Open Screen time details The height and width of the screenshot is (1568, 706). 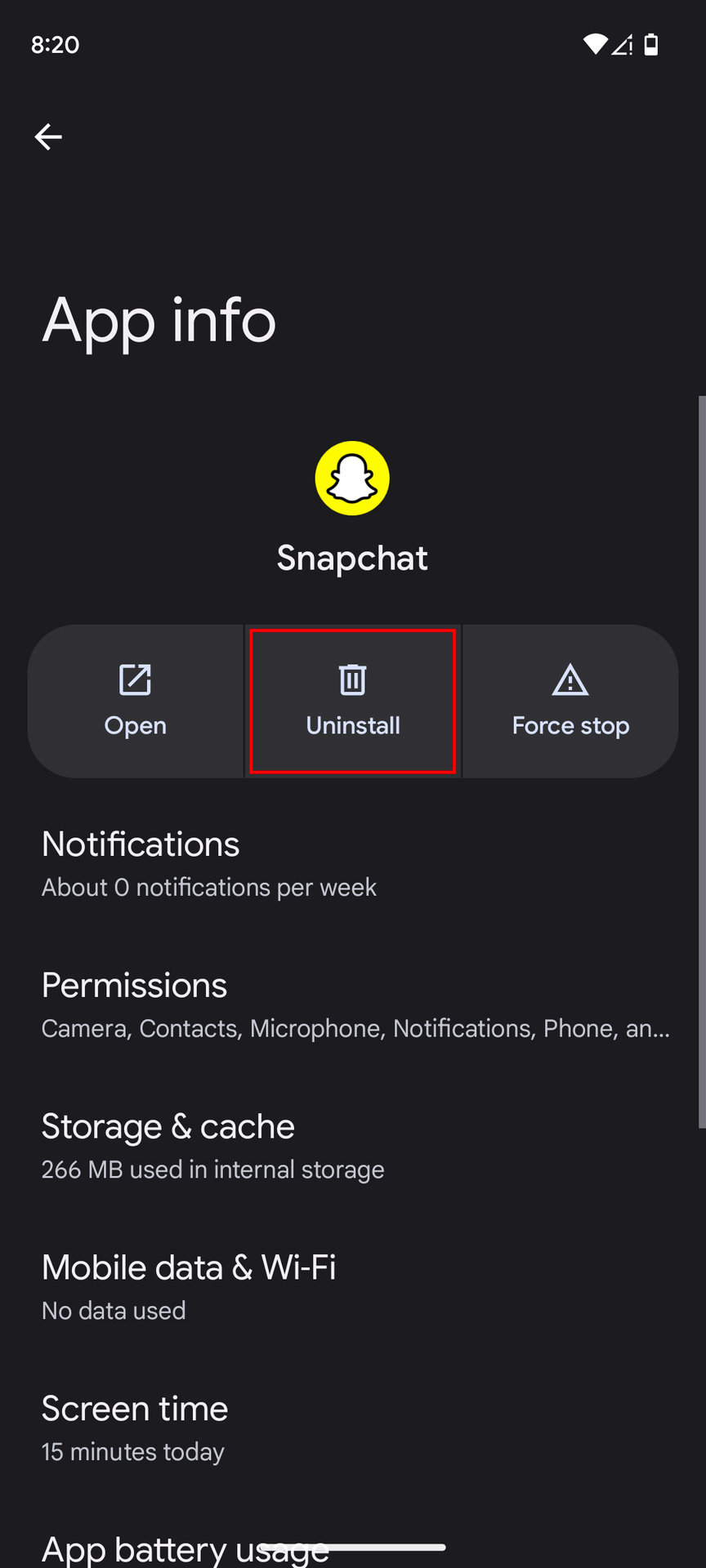coord(135,1429)
